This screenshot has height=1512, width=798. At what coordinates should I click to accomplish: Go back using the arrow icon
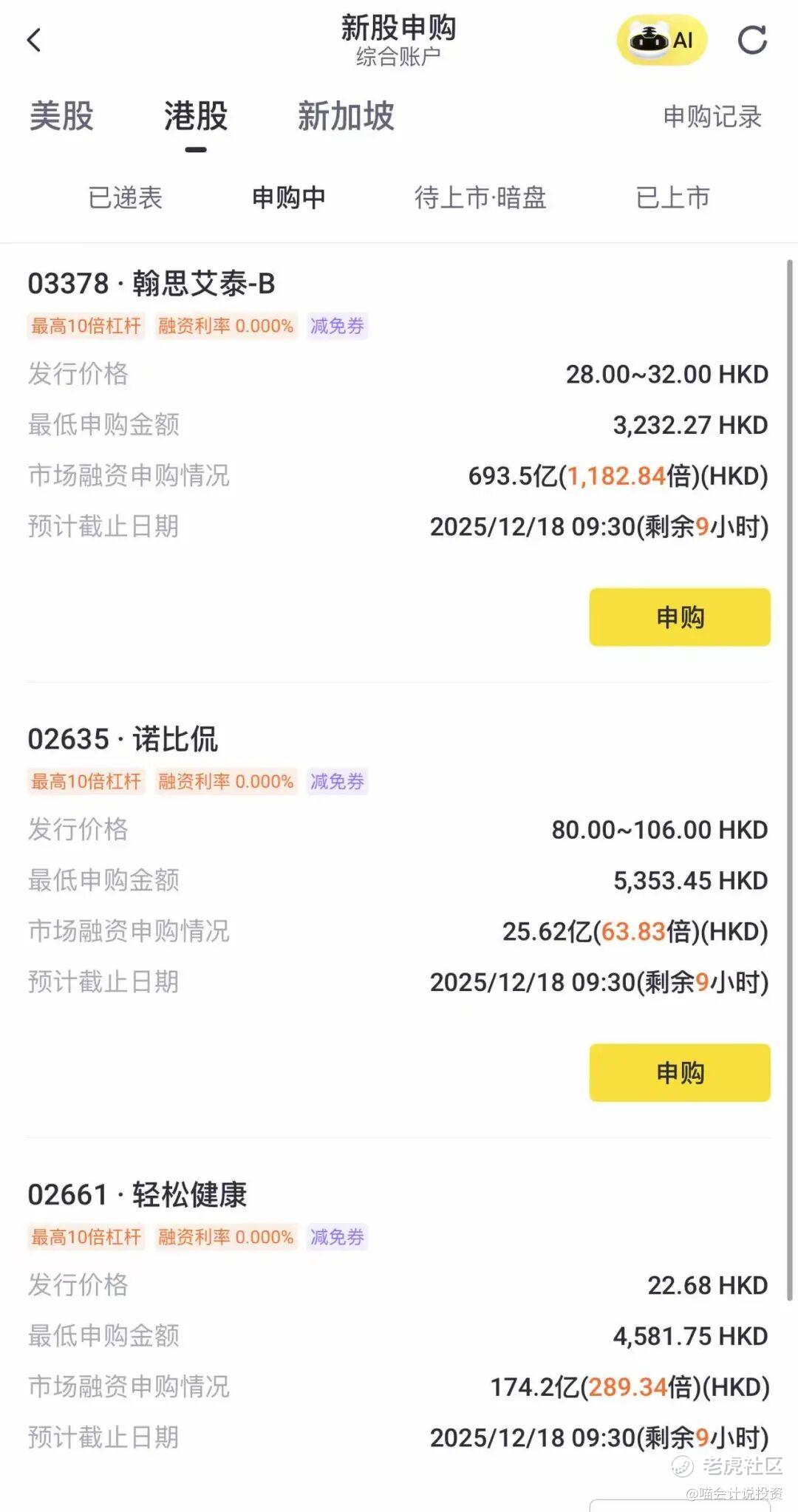34,40
